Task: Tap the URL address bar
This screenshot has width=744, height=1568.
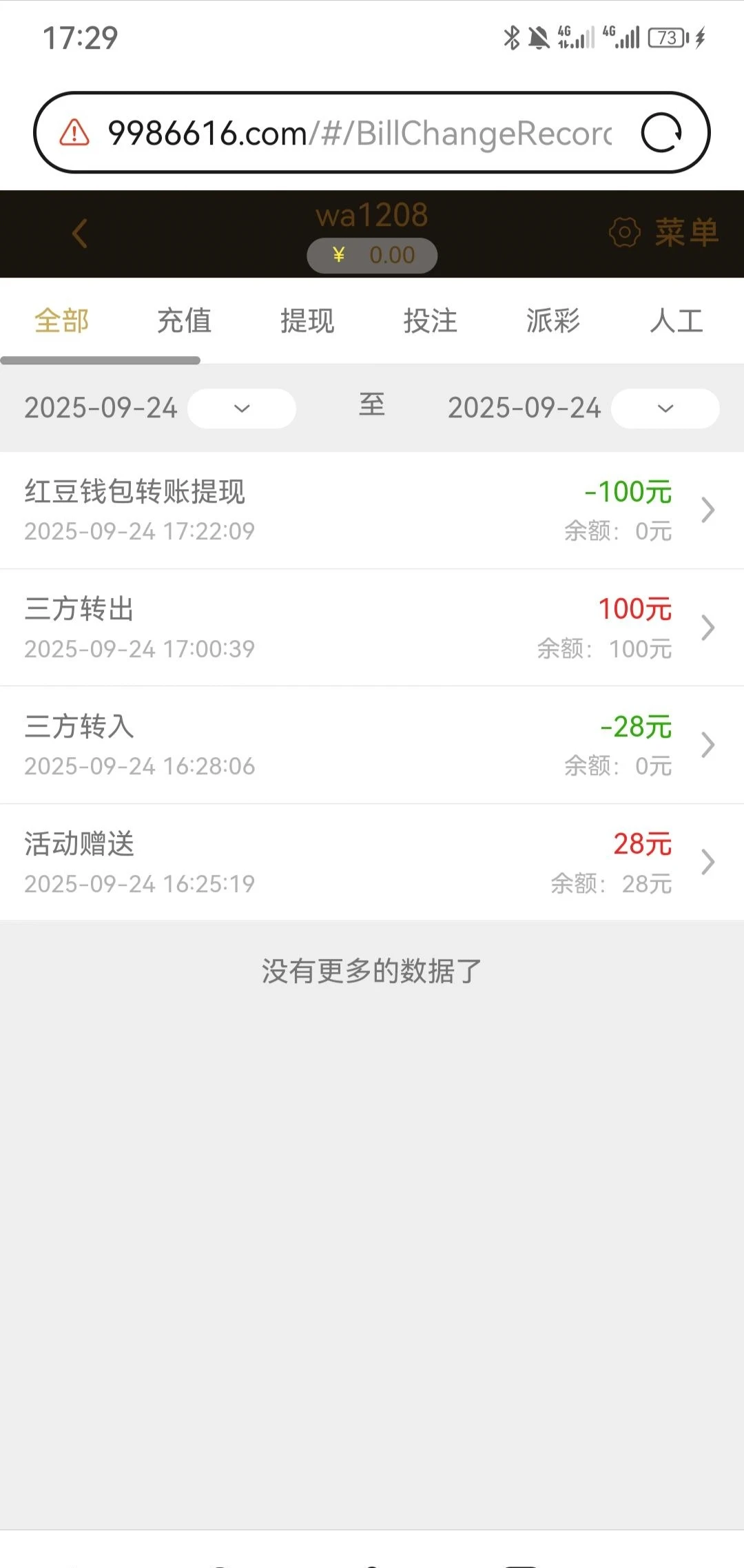Action: click(358, 133)
